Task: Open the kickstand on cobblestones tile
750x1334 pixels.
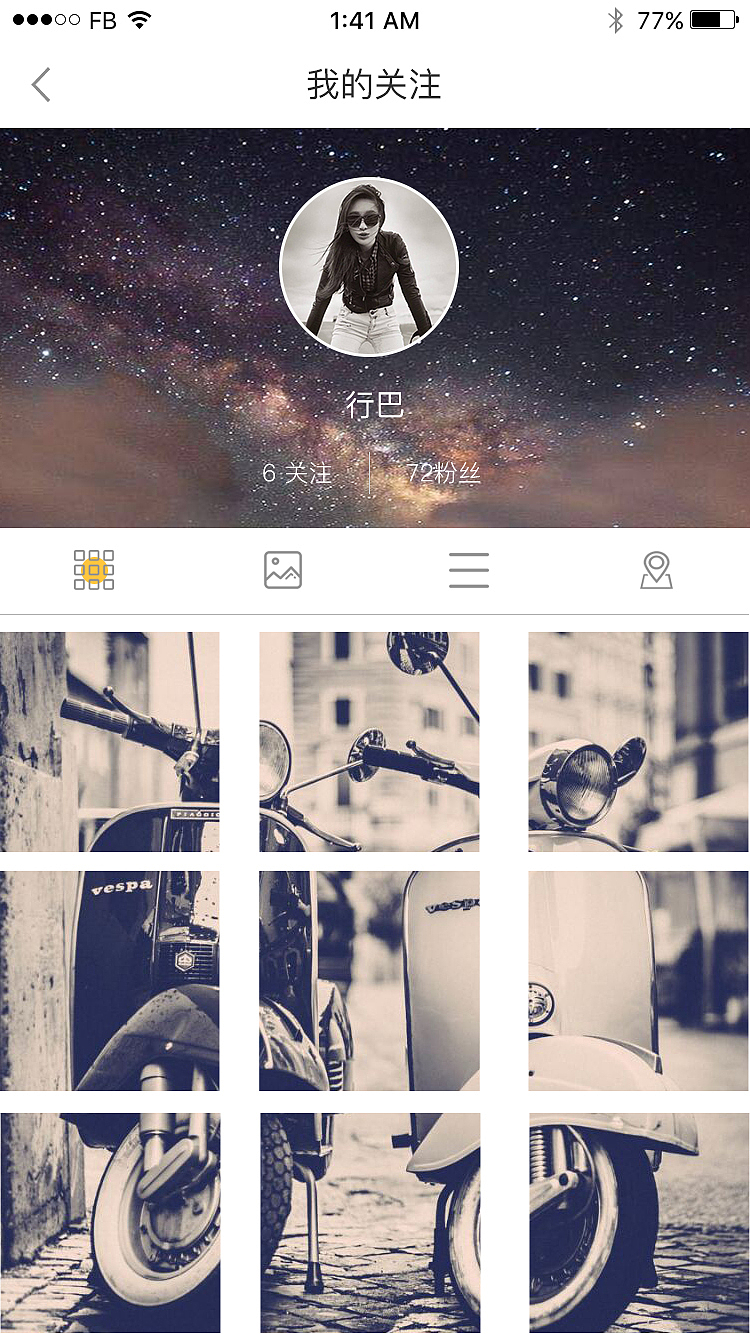Action: point(369,1222)
